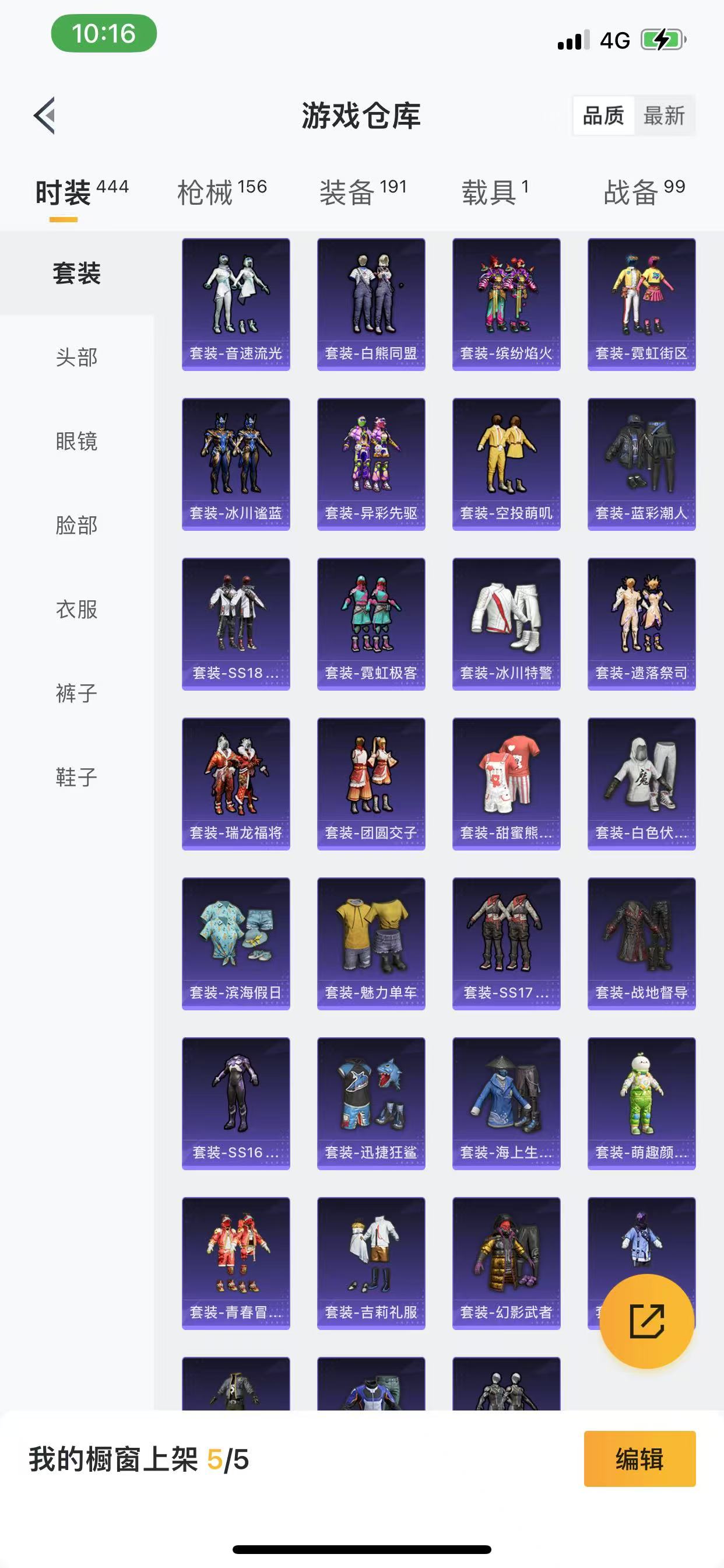Switch to the 战备 tab
Screen dimensions: 724x1568
tap(644, 192)
